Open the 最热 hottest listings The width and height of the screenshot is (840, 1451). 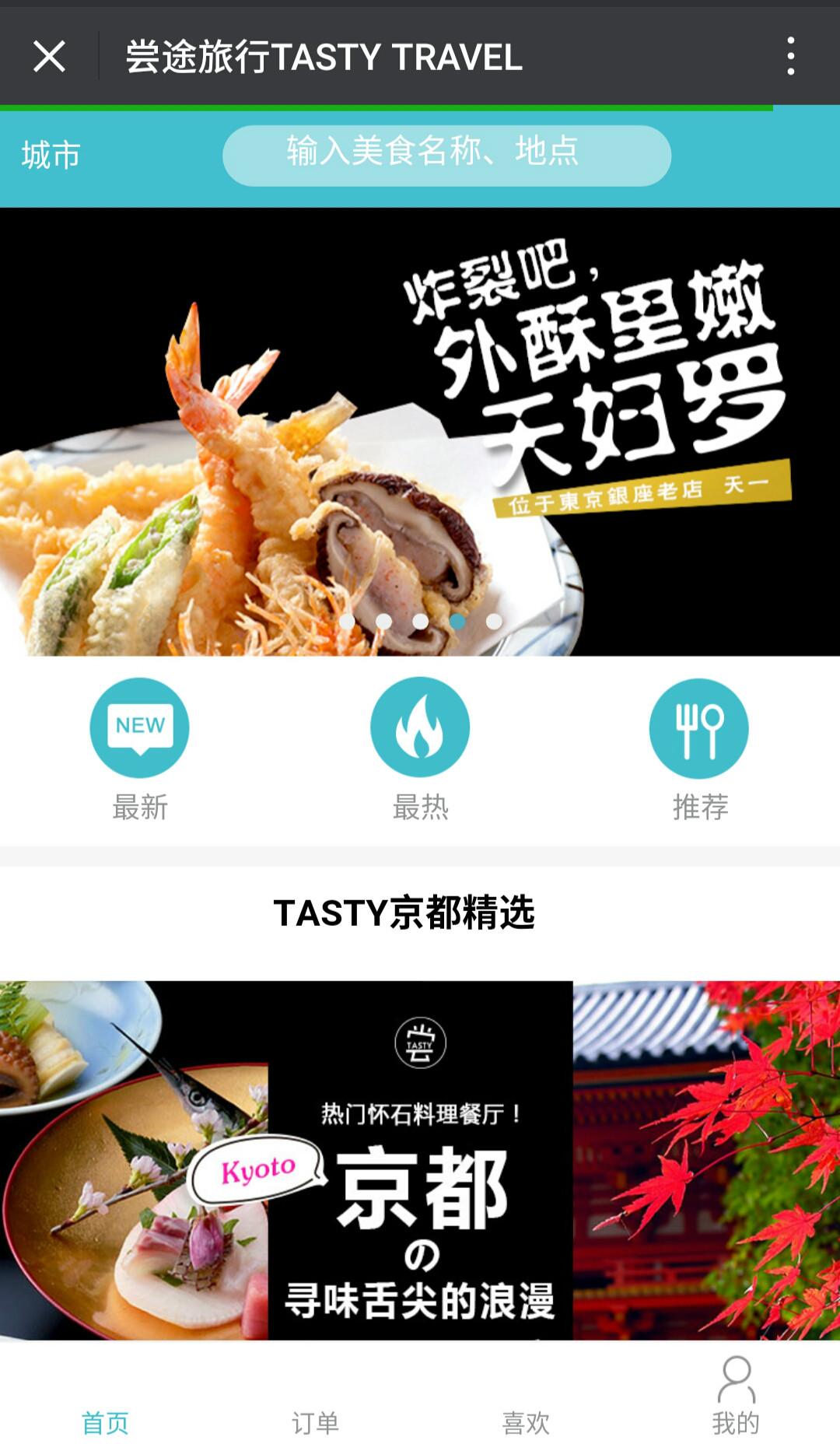coord(420,750)
